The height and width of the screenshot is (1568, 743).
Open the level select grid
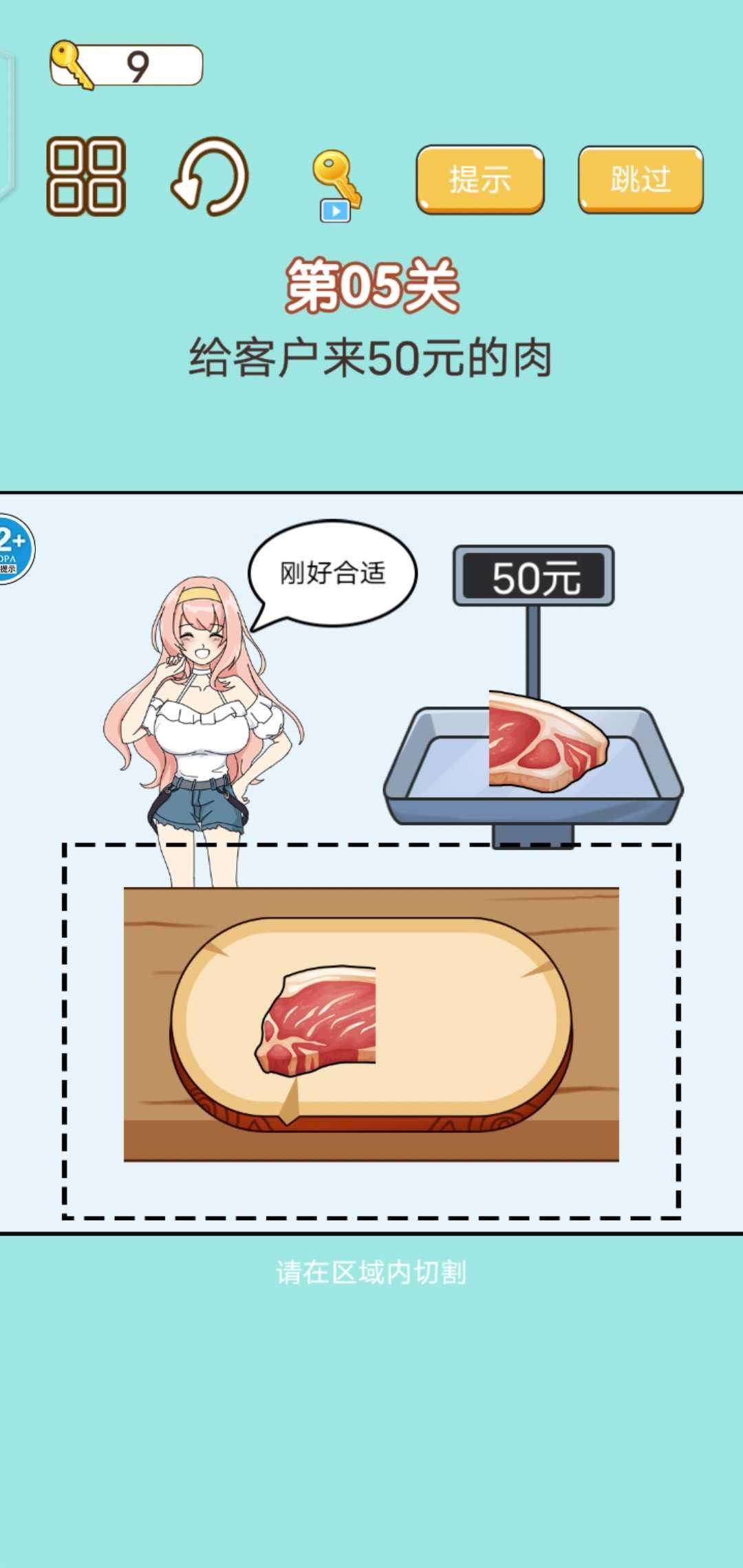click(86, 177)
